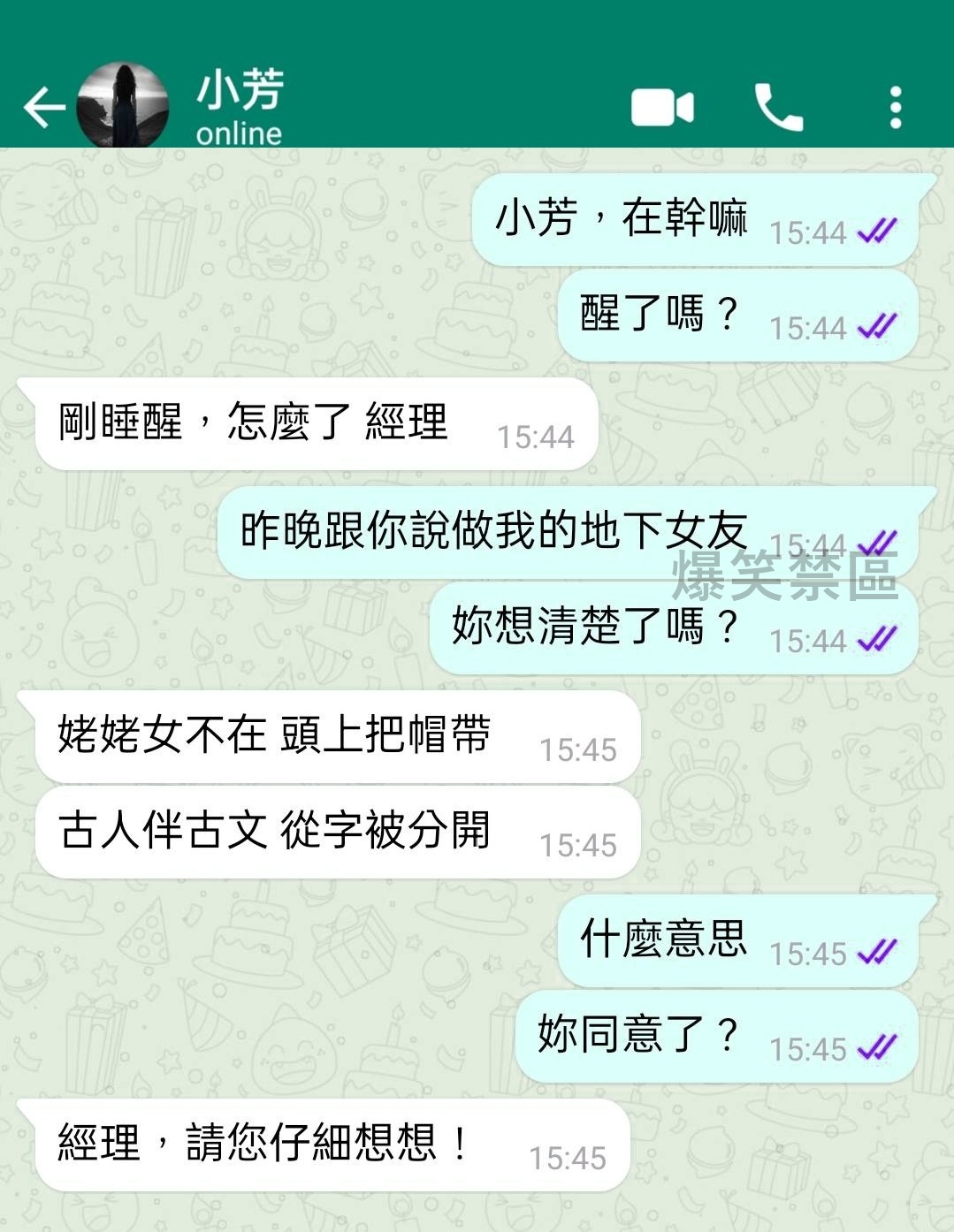The image size is (954, 1232).
Task: Open 小芳's profile picture
Action: (122, 106)
